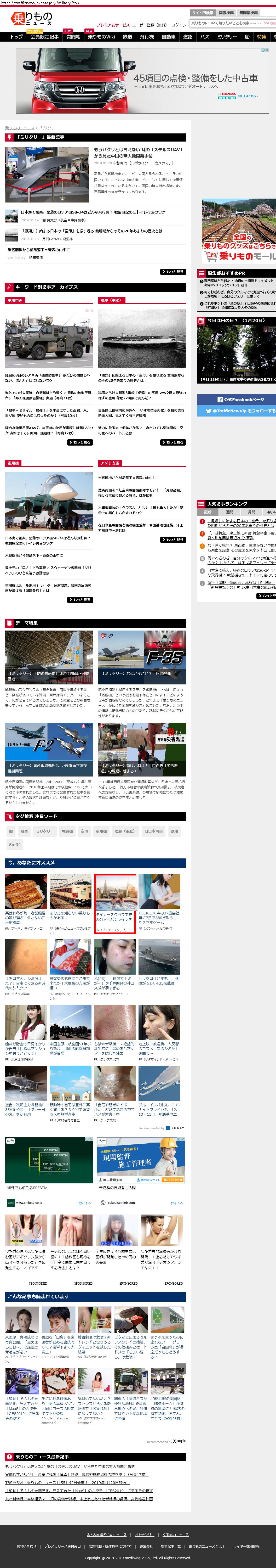276x1568 pixels.
Task: Tap the ログイン link
Action: (179, 25)
